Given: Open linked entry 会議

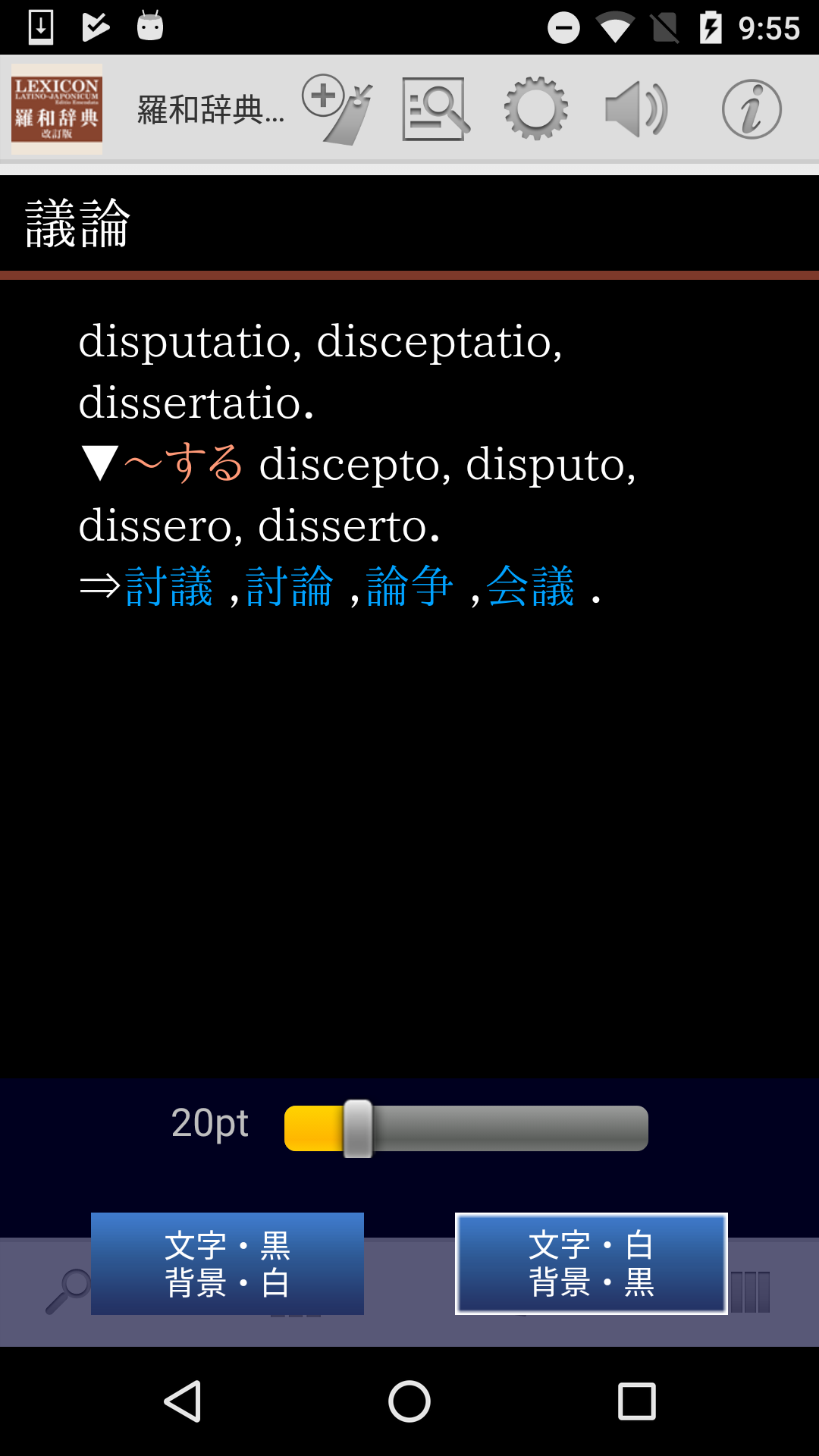Looking at the screenshot, I should [x=530, y=586].
